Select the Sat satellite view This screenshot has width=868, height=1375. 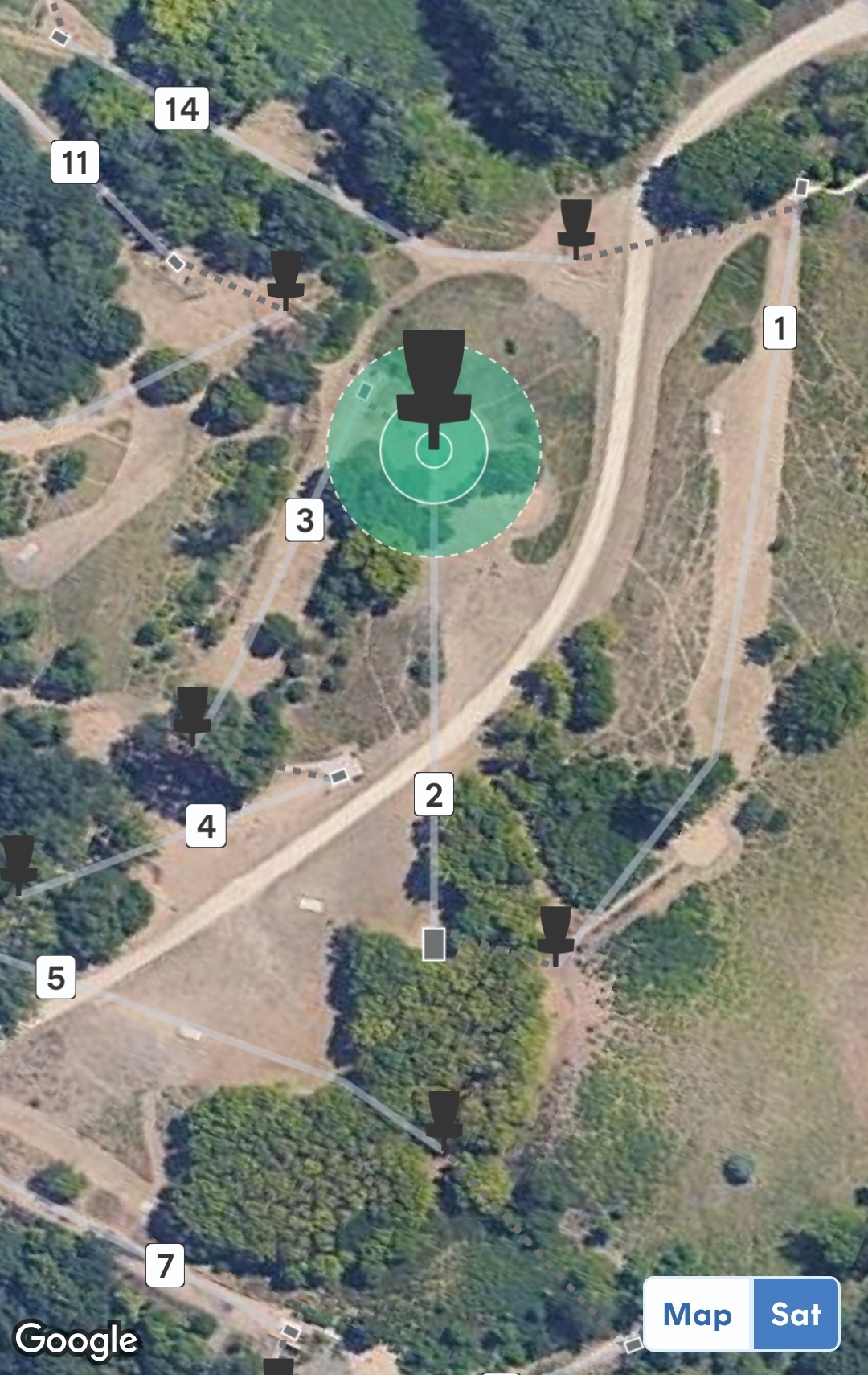point(796,1315)
